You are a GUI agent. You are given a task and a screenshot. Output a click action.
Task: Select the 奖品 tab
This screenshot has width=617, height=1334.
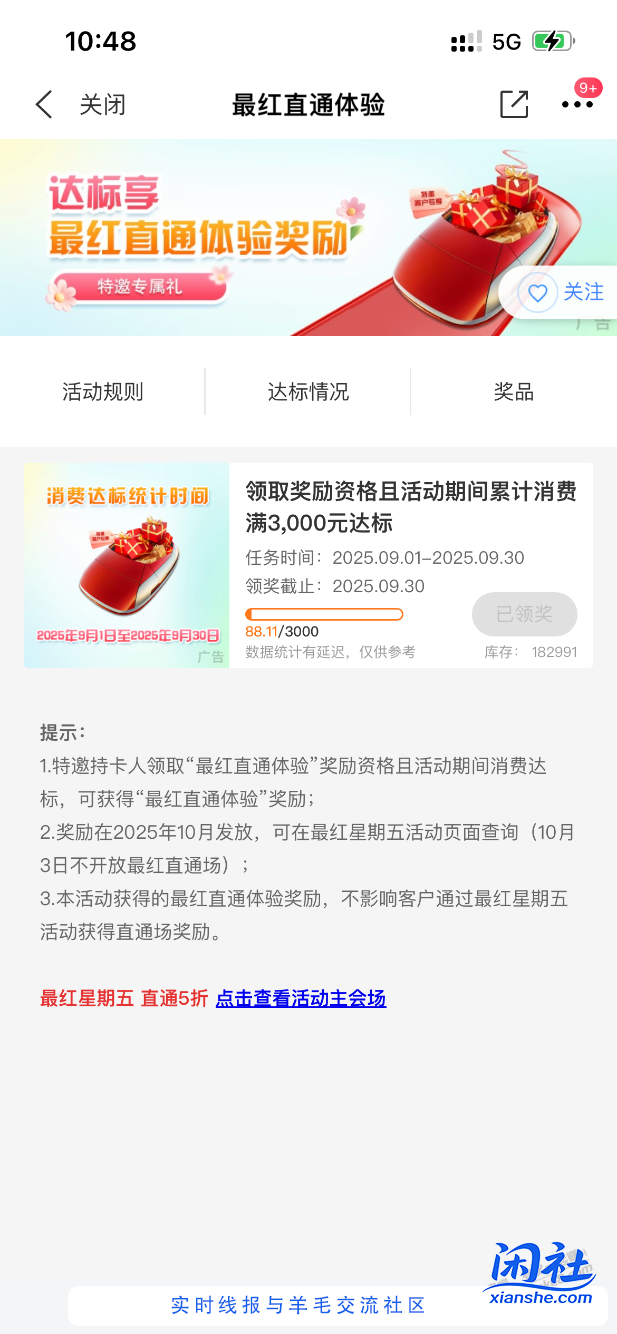(x=514, y=392)
